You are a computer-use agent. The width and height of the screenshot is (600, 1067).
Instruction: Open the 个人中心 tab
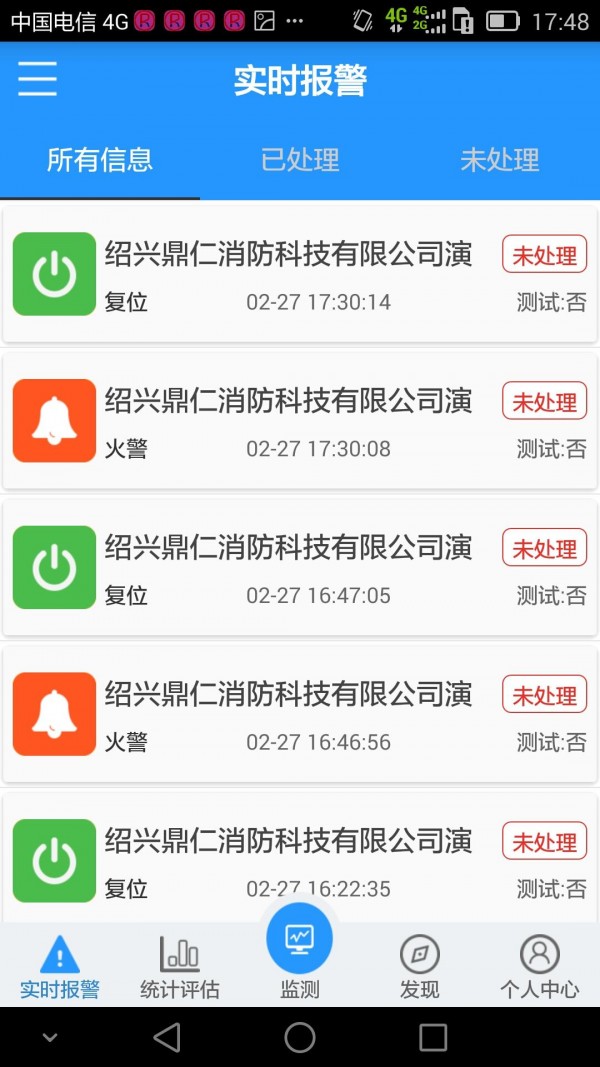click(x=540, y=967)
